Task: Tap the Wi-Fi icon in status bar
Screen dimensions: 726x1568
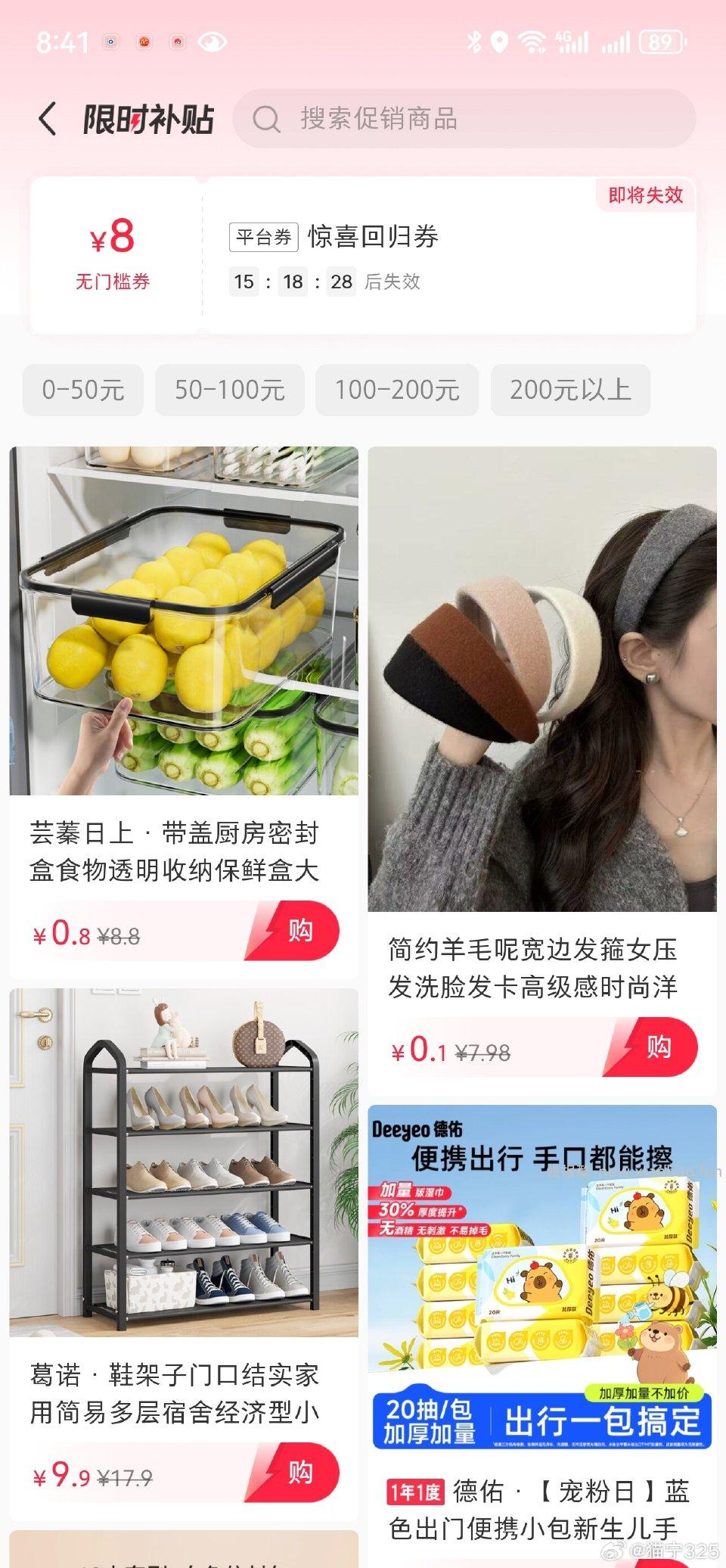Action: coord(532,43)
